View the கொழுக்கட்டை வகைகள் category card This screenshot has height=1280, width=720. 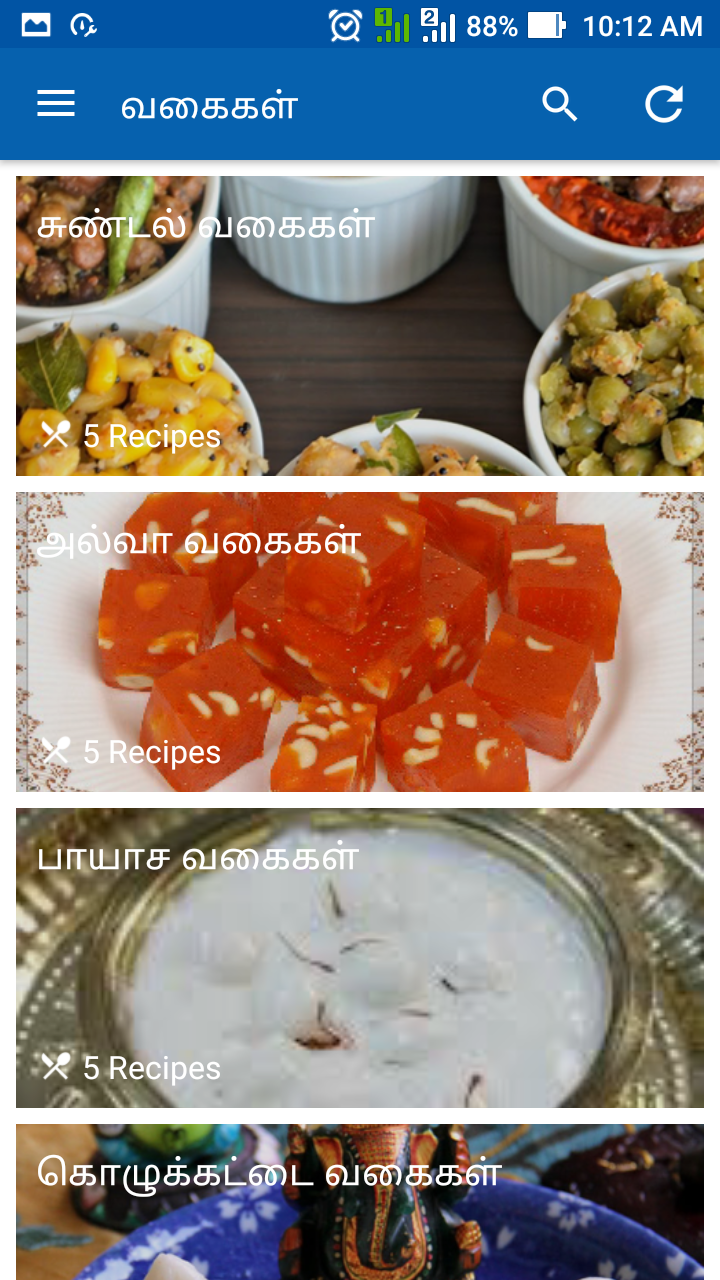[x=360, y=1202]
